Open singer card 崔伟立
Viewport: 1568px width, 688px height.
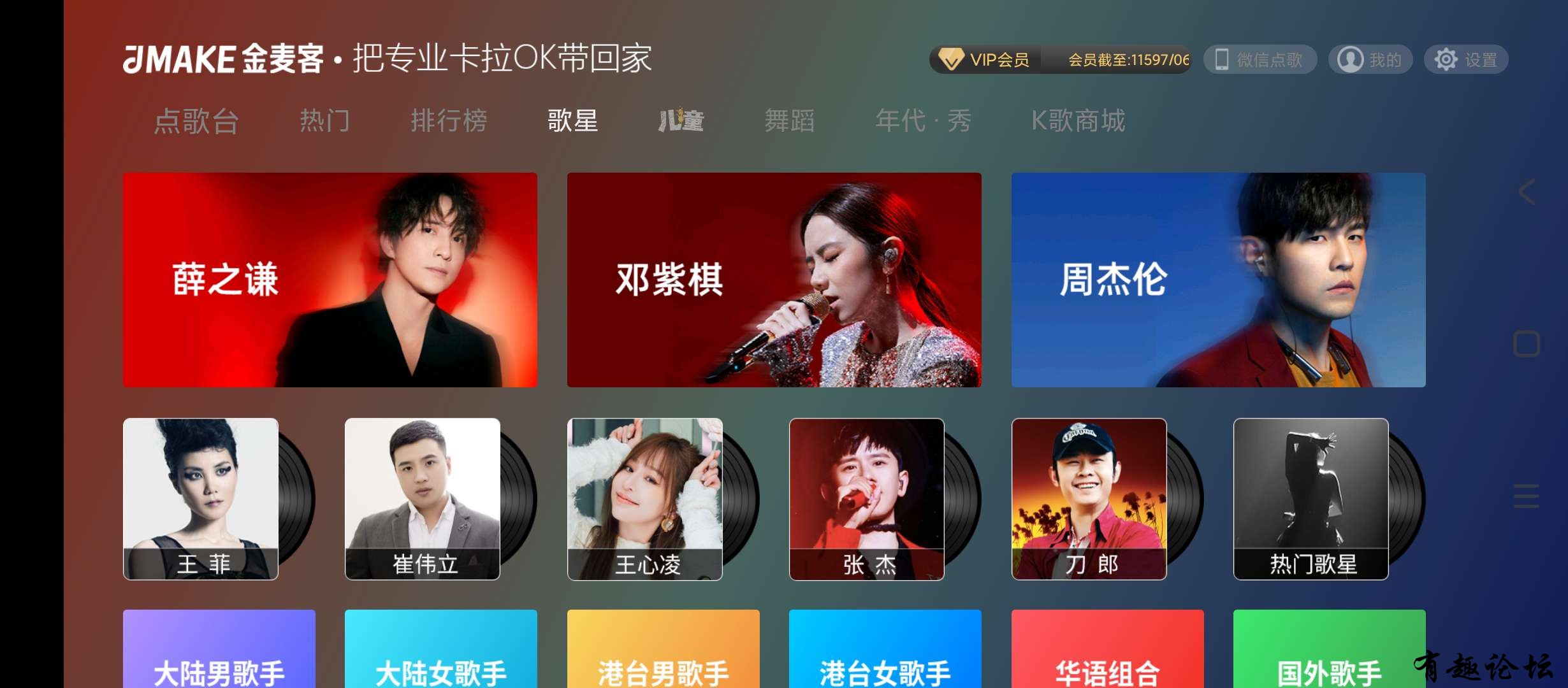(x=423, y=499)
